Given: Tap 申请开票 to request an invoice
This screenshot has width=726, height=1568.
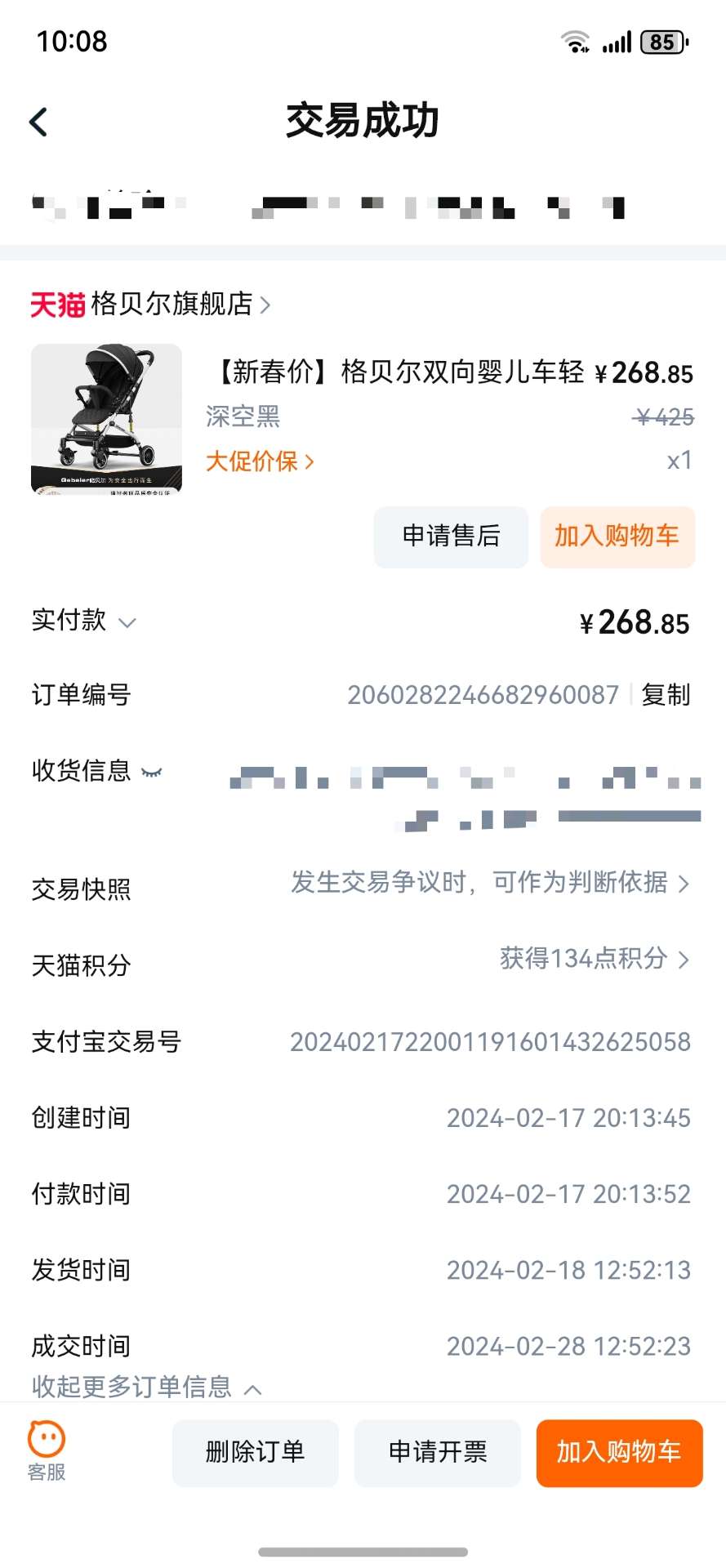Looking at the screenshot, I should pyautogui.click(x=437, y=1452).
